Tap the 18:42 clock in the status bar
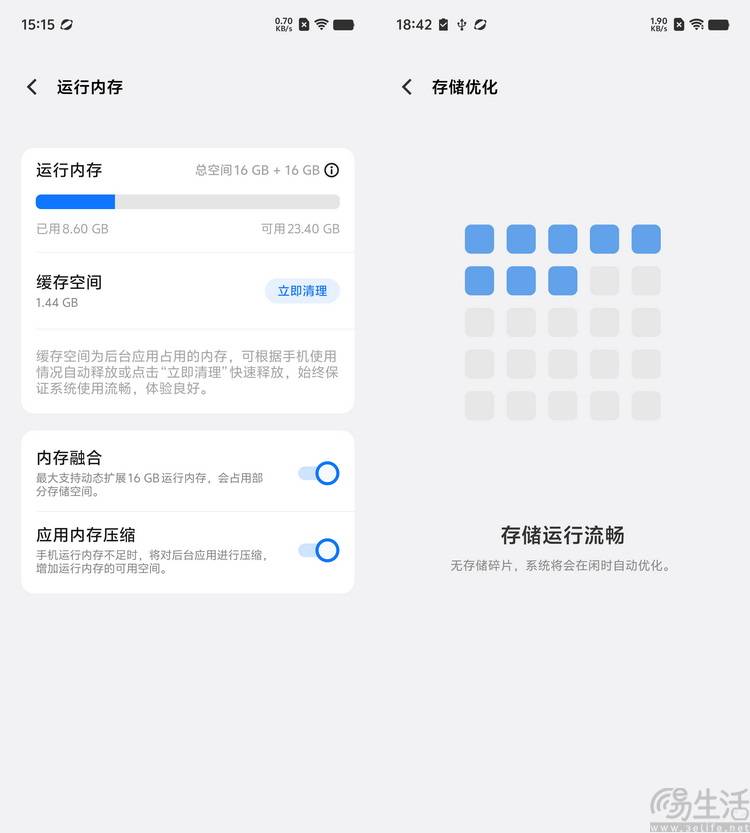This screenshot has height=833, width=750. pos(415,24)
